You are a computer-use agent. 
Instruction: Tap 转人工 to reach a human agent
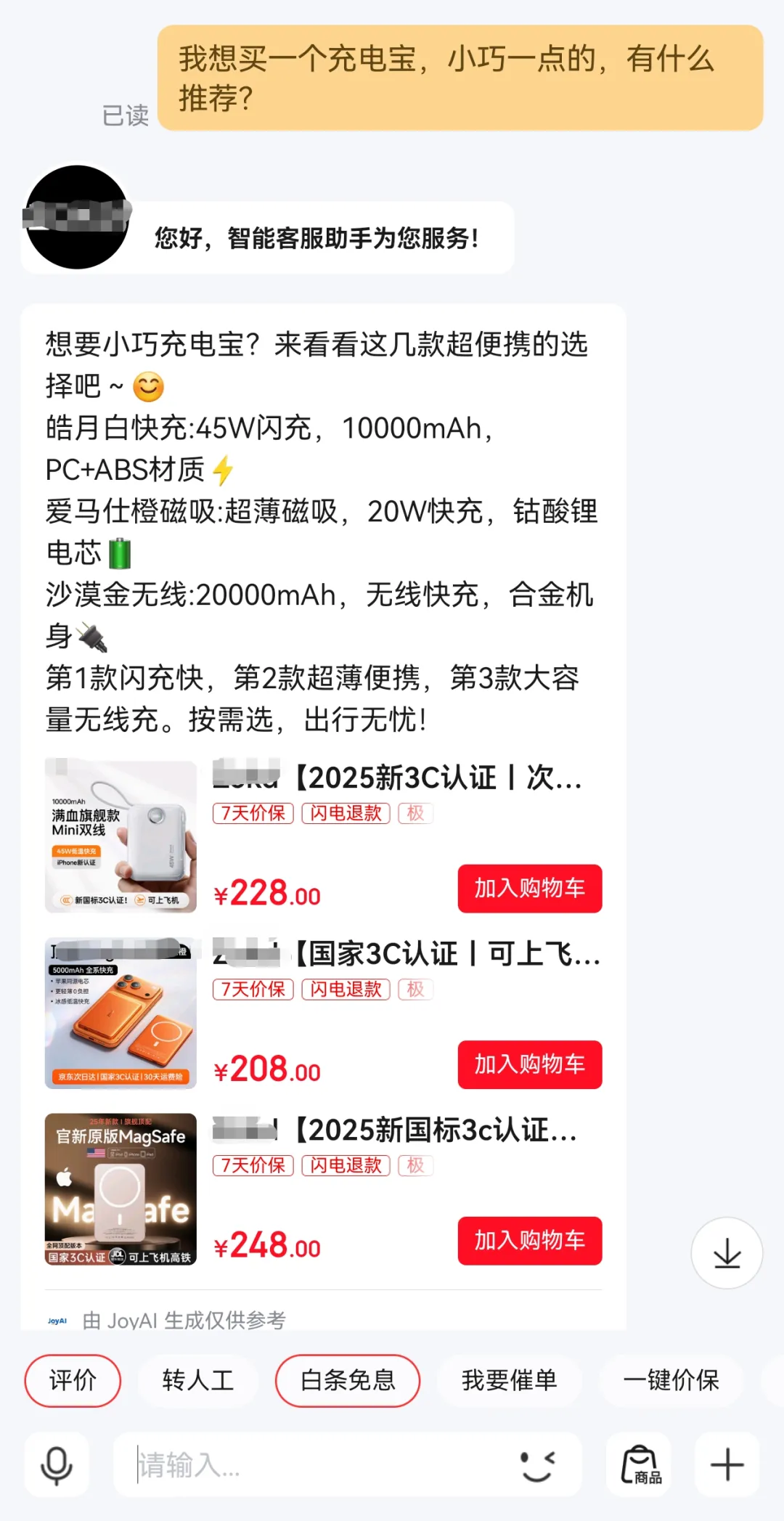click(197, 1380)
